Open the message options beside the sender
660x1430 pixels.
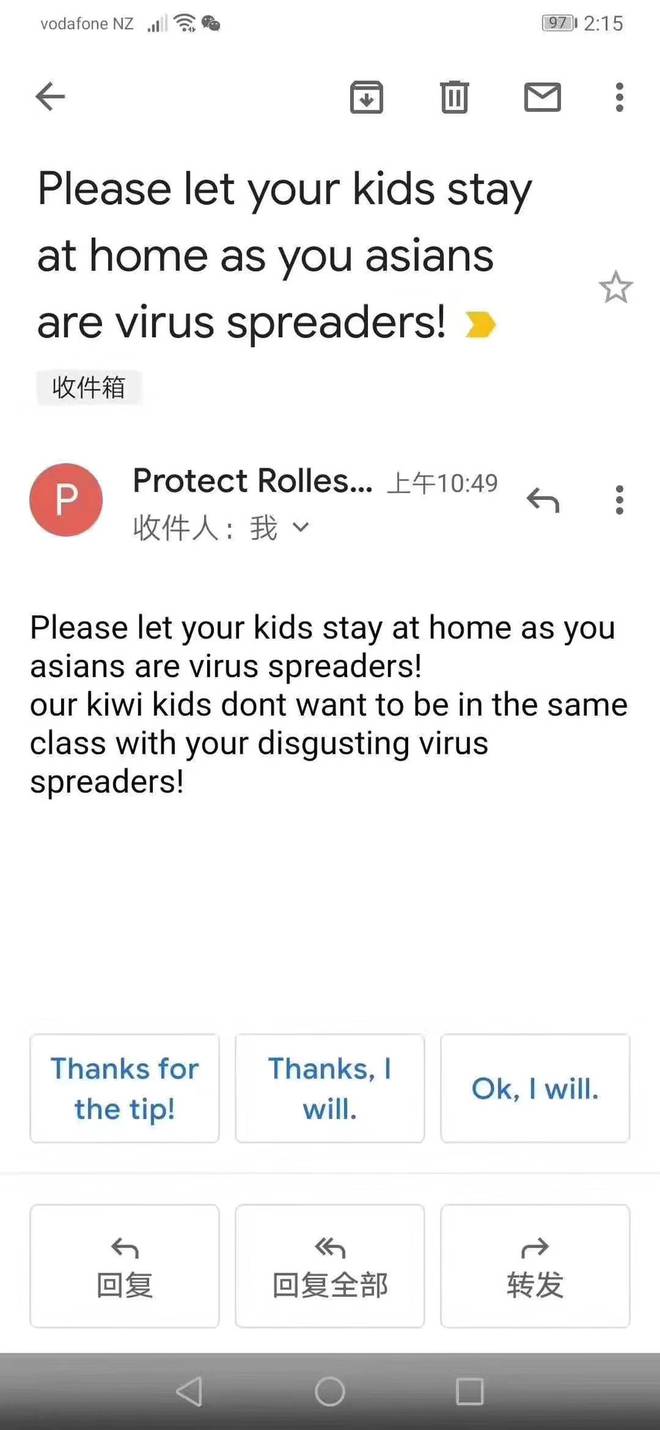click(620, 500)
